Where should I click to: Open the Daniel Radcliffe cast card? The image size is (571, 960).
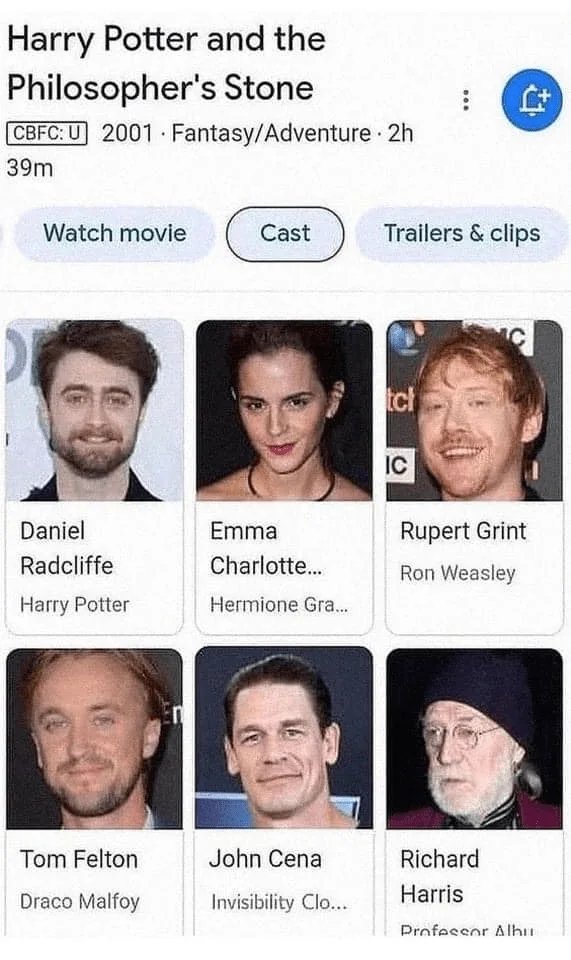94,476
